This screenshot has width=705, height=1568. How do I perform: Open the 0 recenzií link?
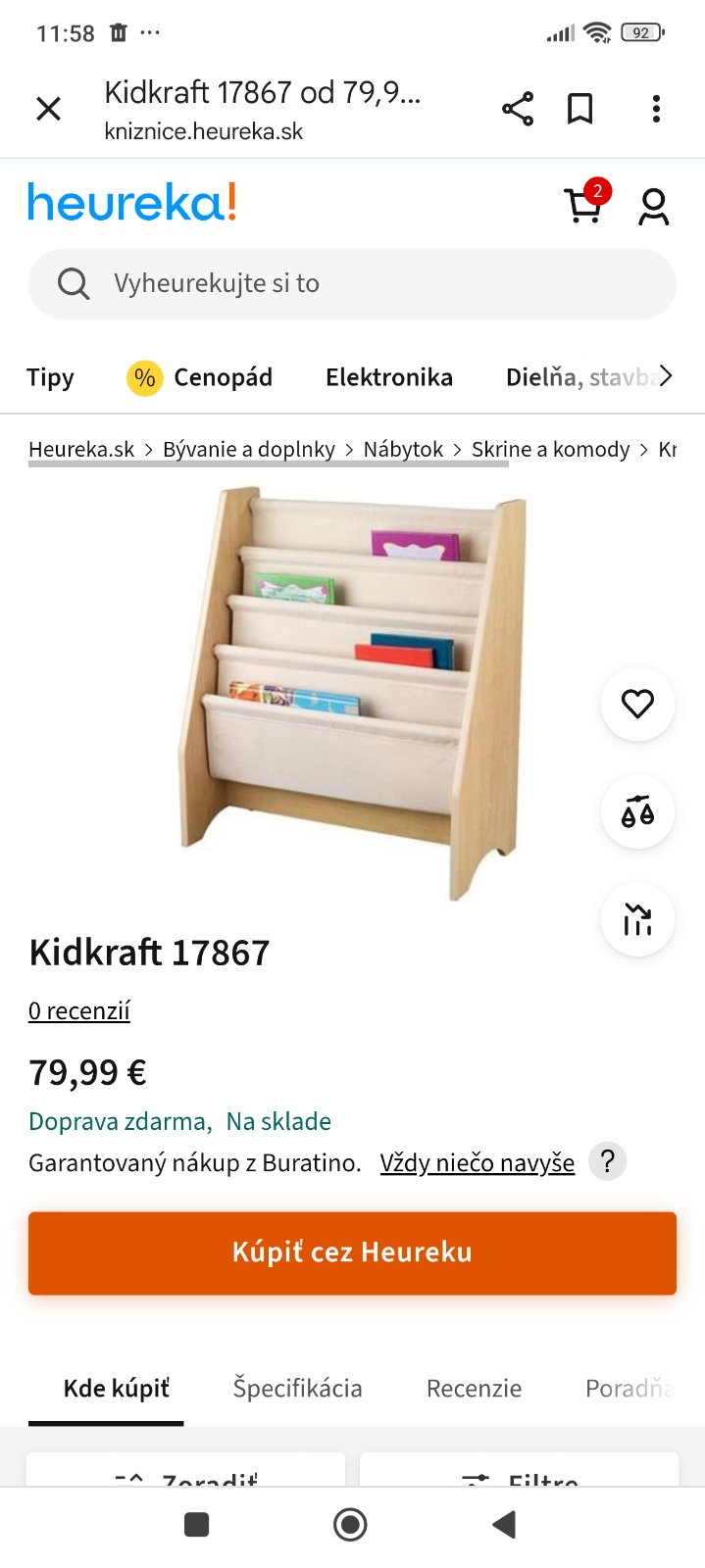79,1010
